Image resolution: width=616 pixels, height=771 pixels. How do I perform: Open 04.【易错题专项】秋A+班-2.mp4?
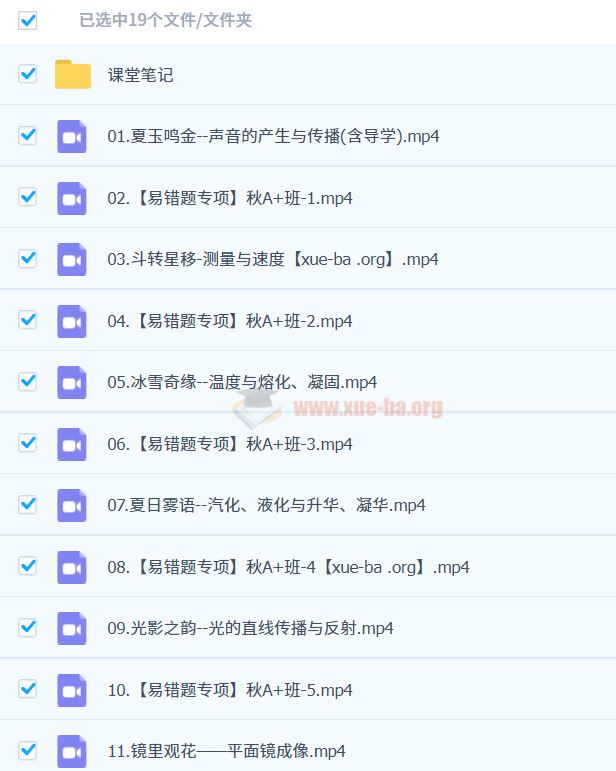tap(229, 321)
